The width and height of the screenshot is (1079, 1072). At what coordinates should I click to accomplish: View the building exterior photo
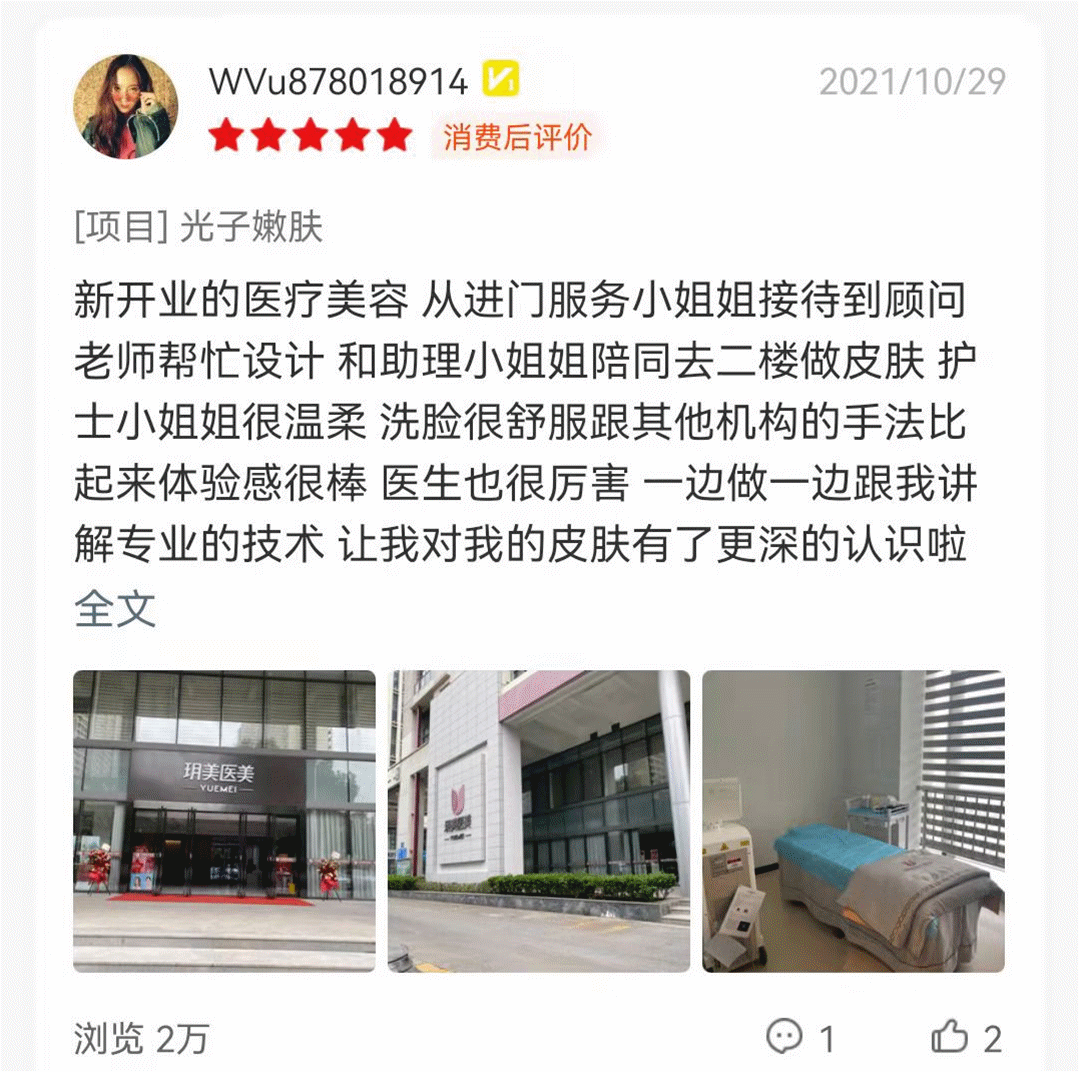(538, 820)
